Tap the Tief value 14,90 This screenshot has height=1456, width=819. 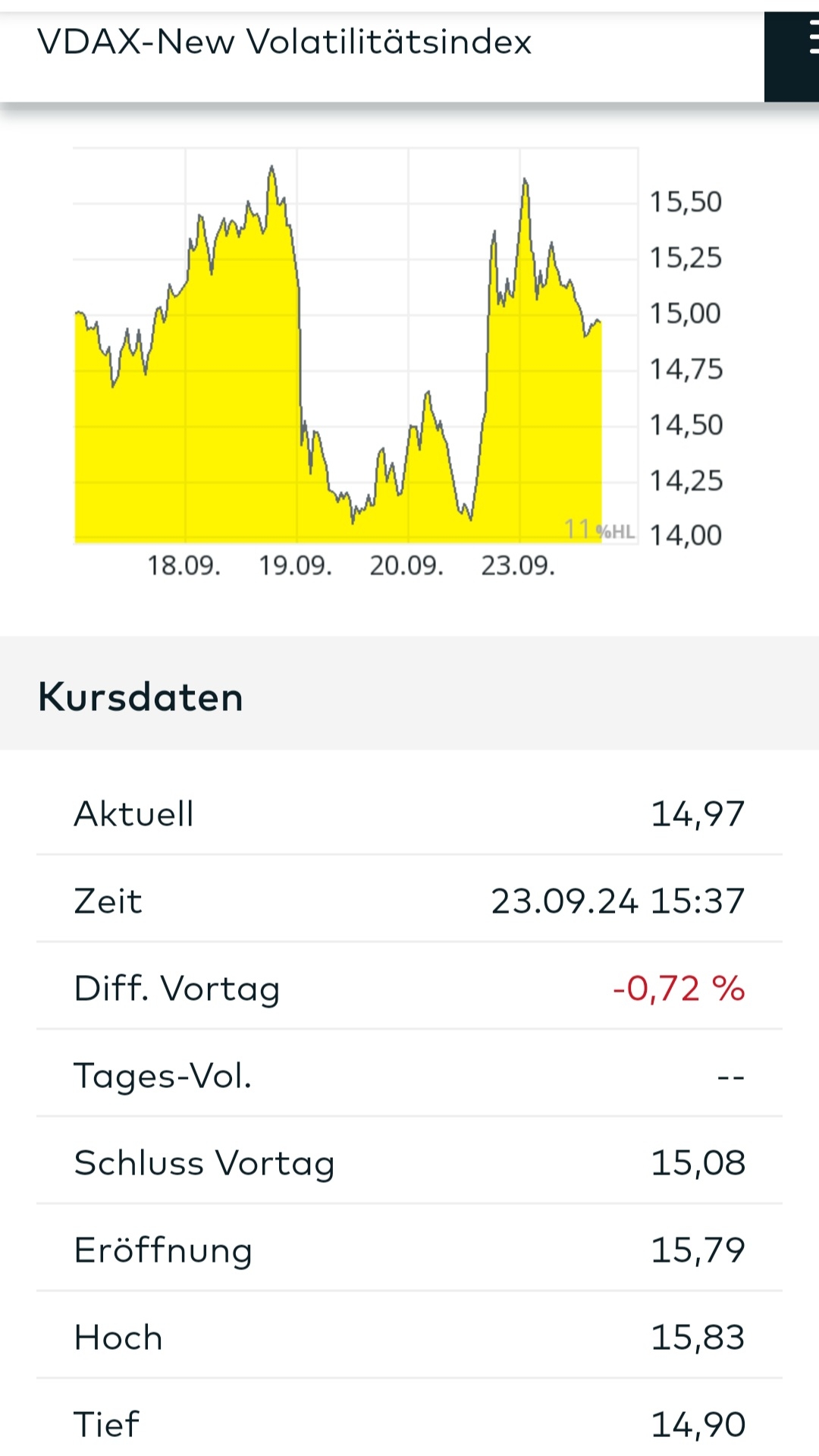[x=699, y=1425]
